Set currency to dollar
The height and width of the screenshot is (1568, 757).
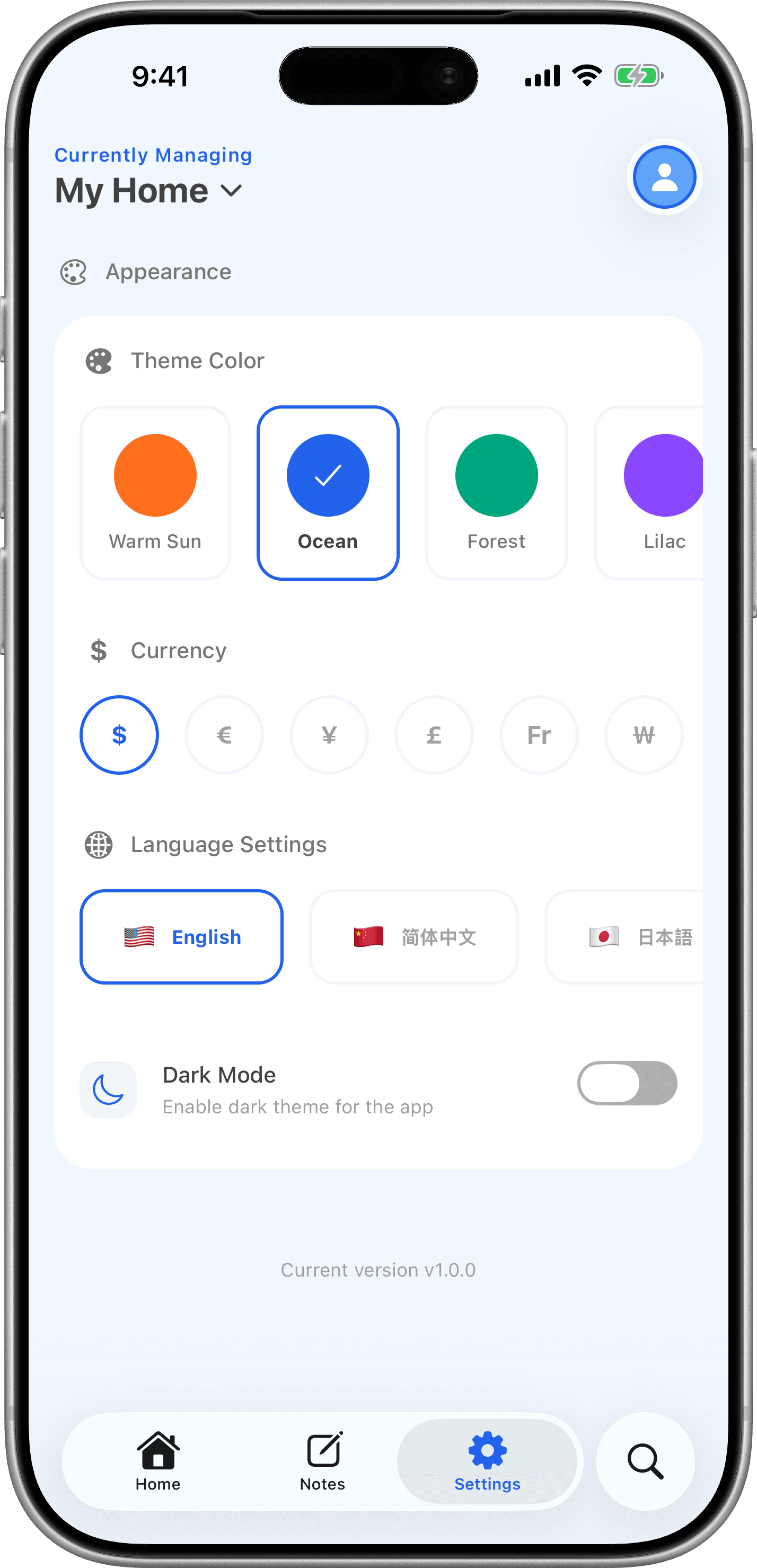tap(119, 734)
